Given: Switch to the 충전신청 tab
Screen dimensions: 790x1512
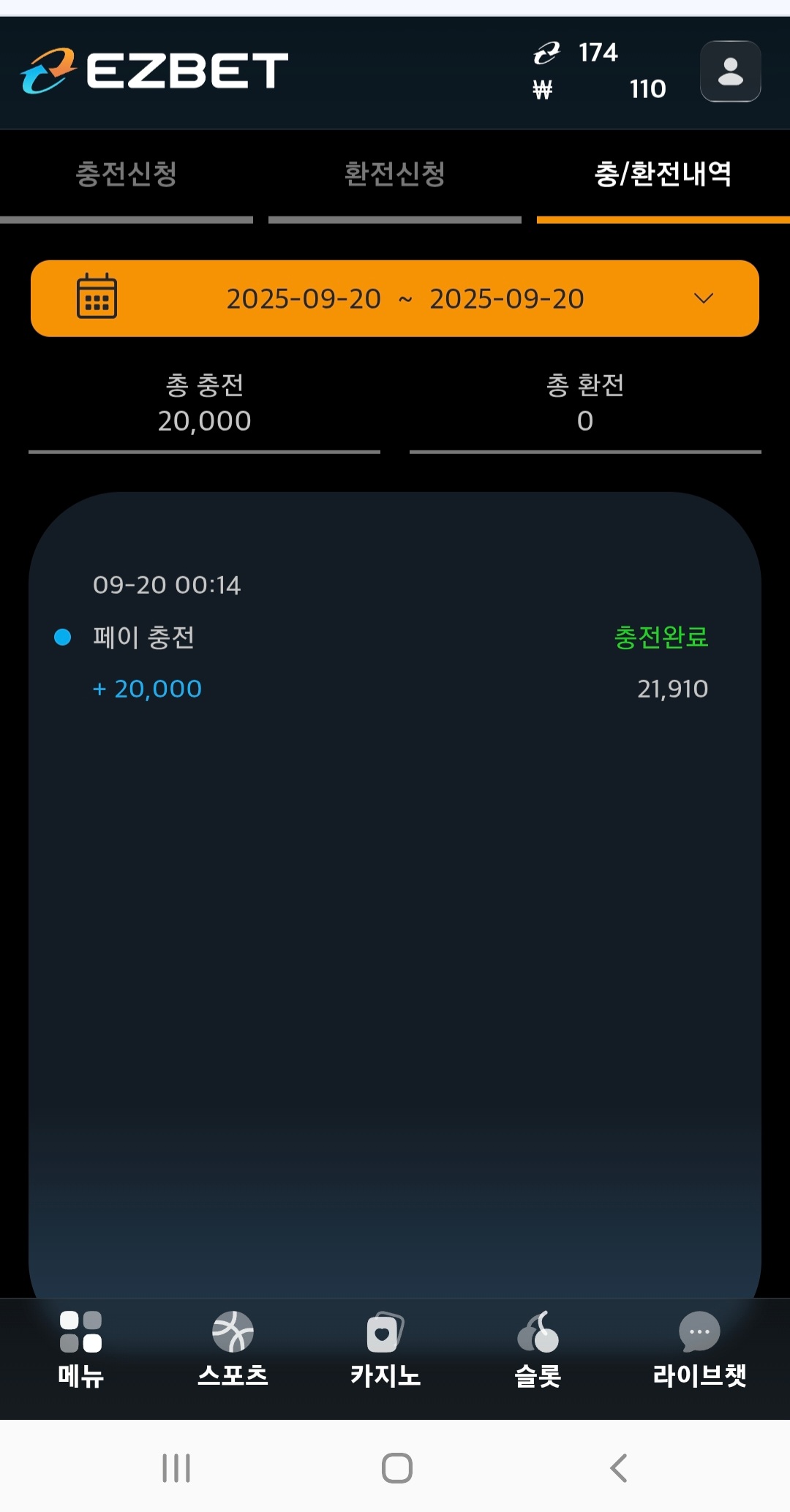Looking at the screenshot, I should pos(127,174).
